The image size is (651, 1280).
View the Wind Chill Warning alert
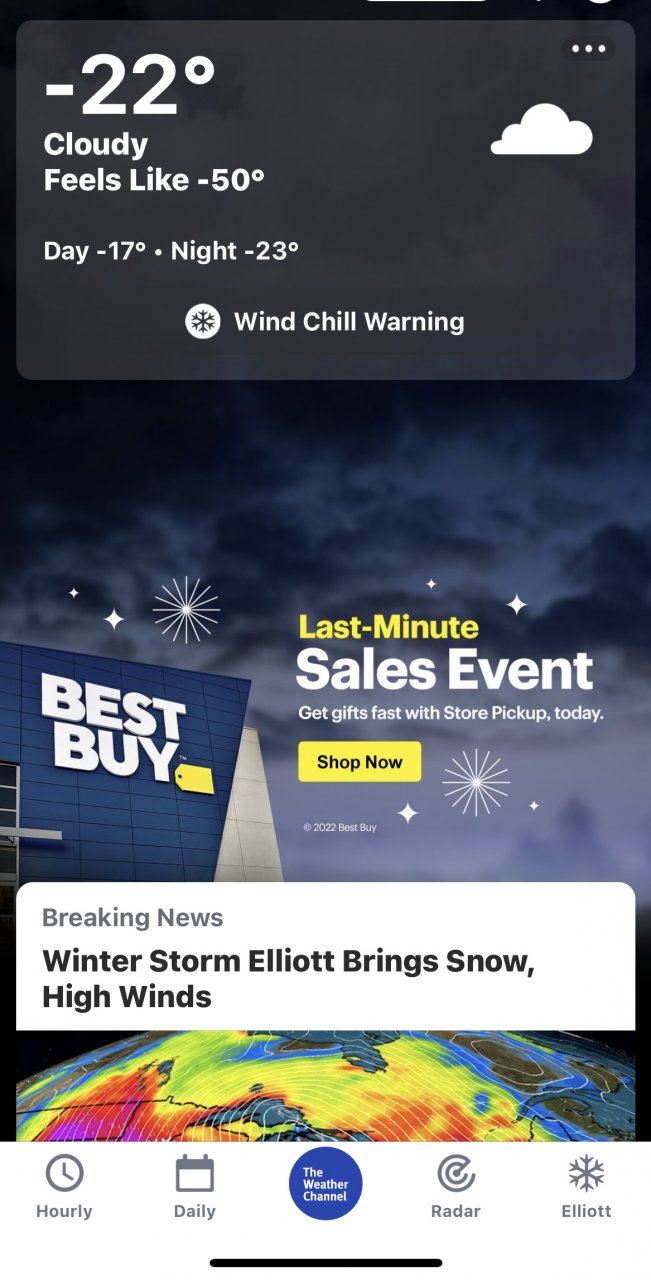click(x=325, y=322)
